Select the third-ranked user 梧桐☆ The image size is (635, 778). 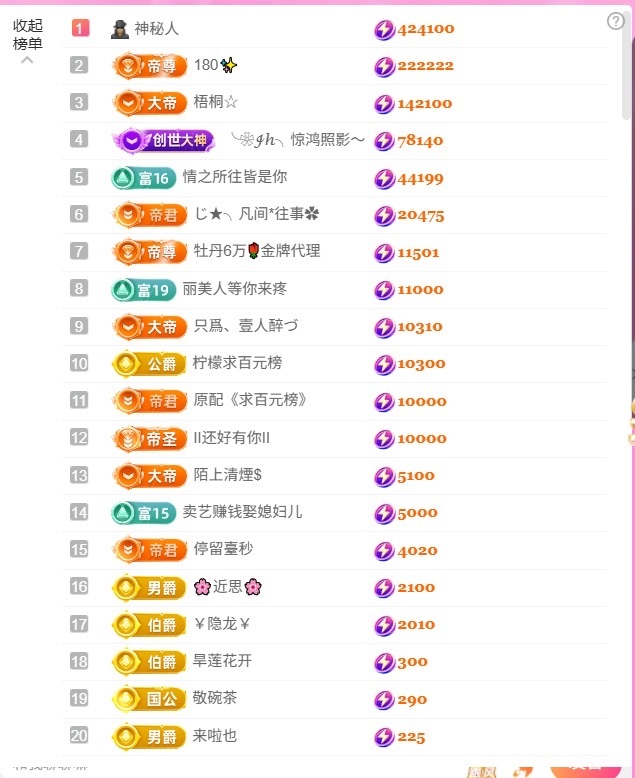tap(216, 103)
